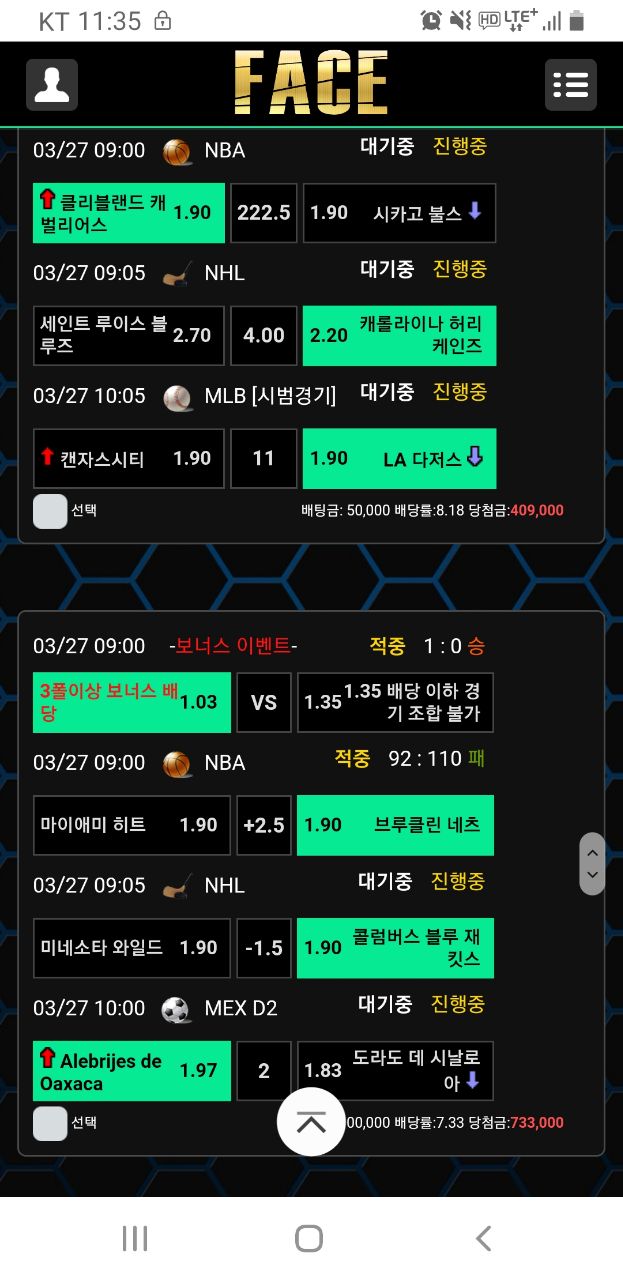Screen dimensions: 623x1280
Task: Go back with system navigation
Action: click(483, 1239)
